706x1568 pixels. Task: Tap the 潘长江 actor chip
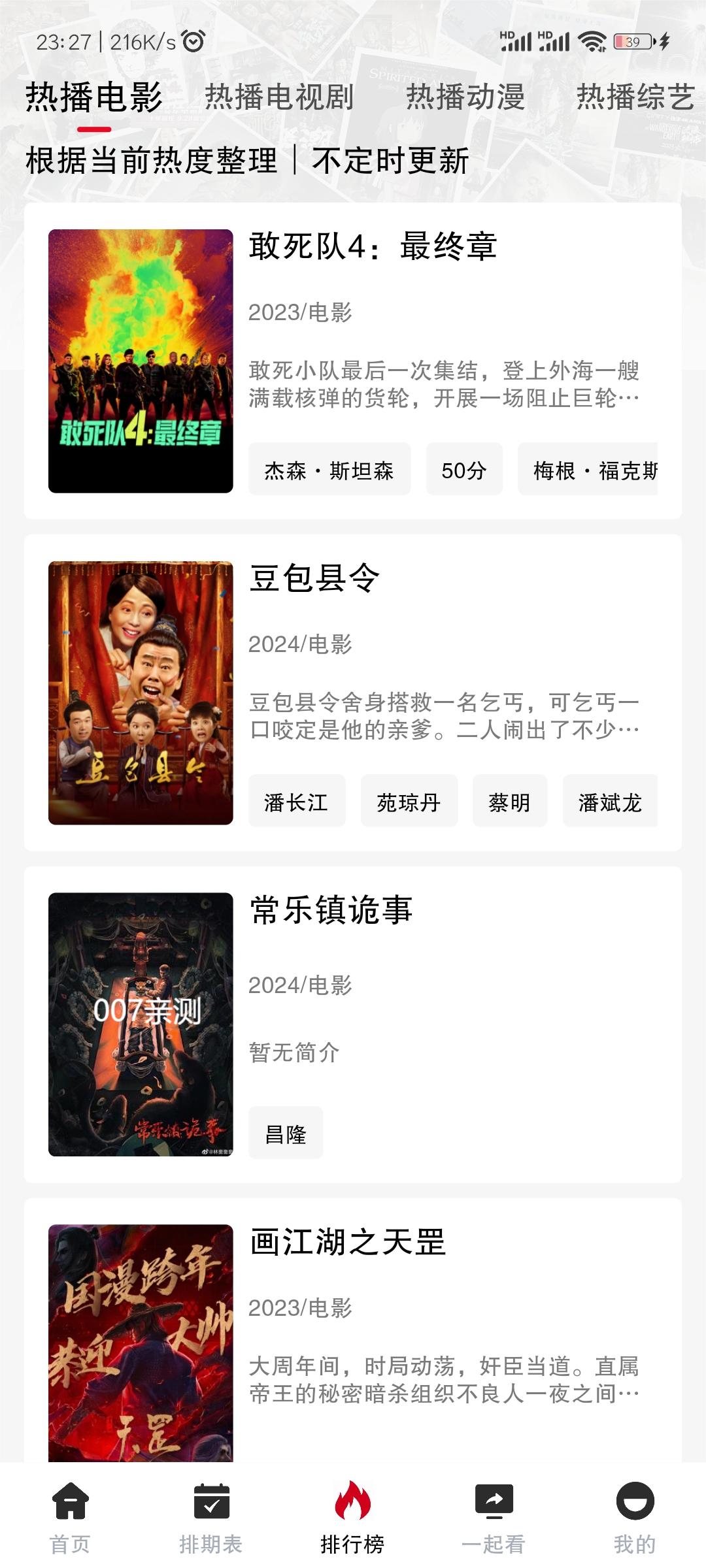coord(296,802)
